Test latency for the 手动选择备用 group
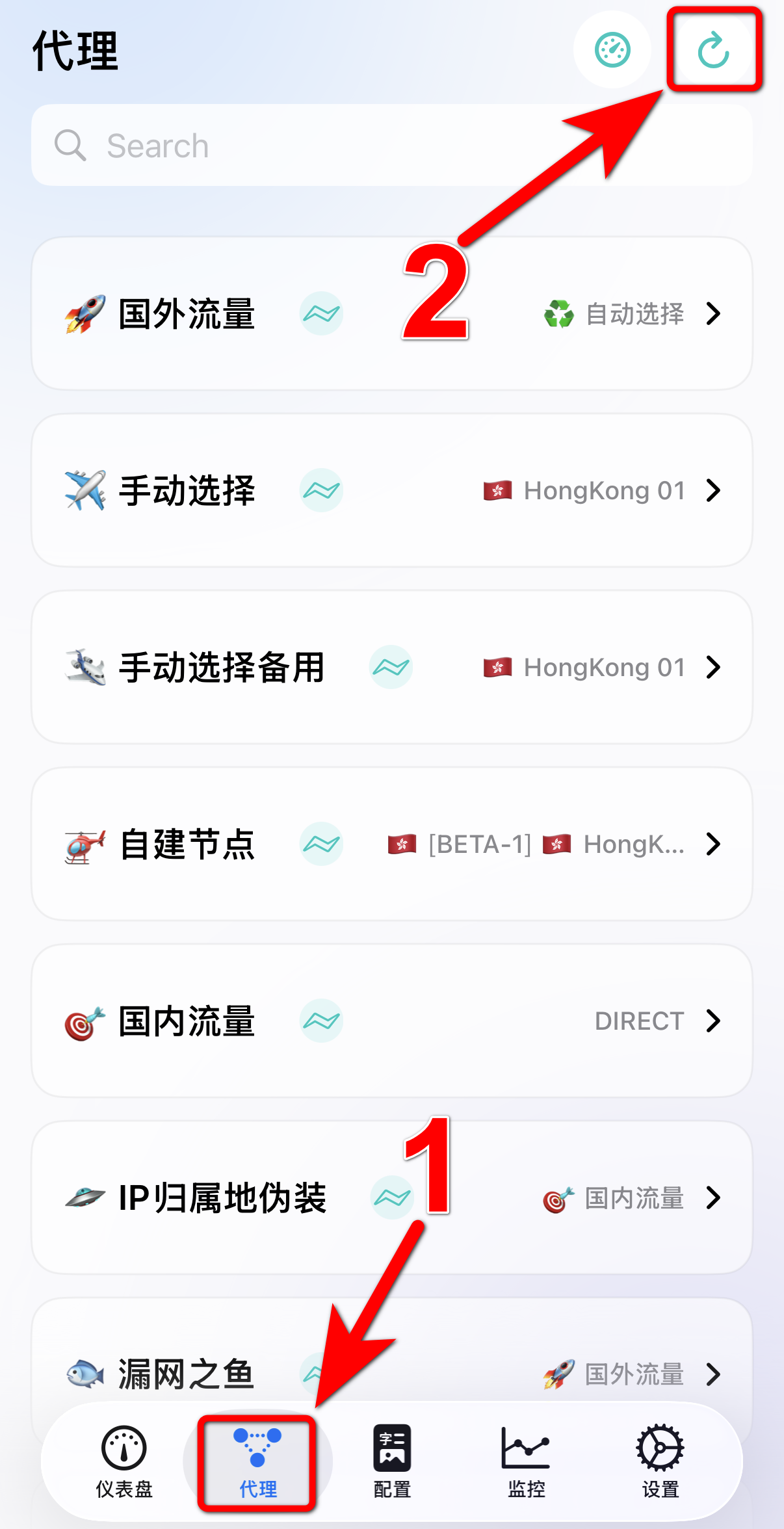Viewport: 784px width, 1529px height. (x=391, y=667)
